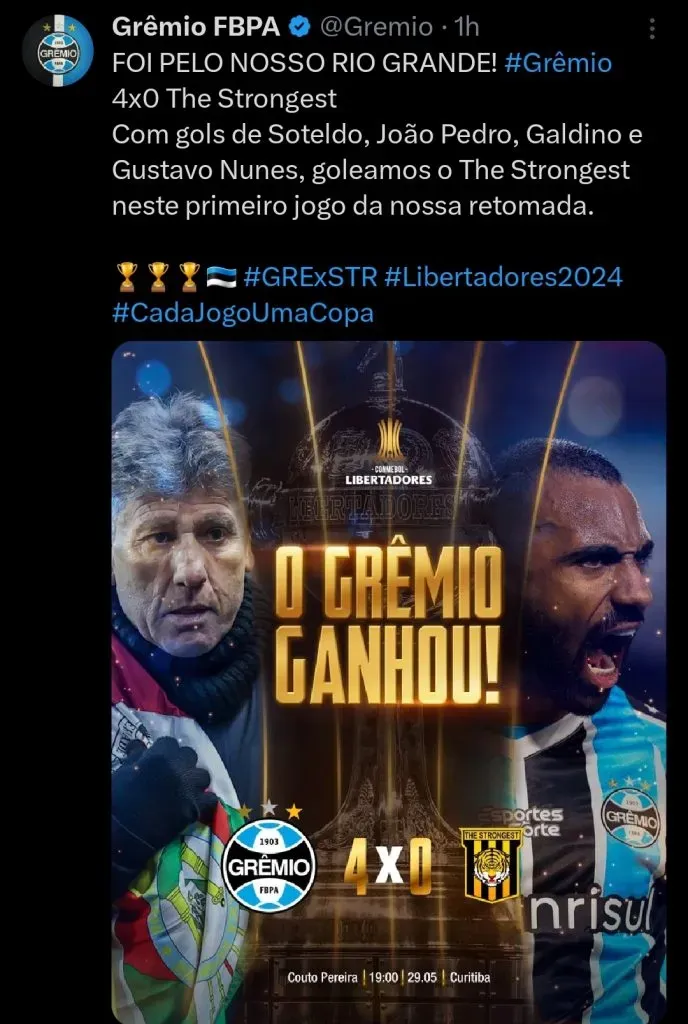Viewport: 688px width, 1024px height.
Task: Open the #CadaJogoUmaCopa hashtag
Action: point(243,312)
